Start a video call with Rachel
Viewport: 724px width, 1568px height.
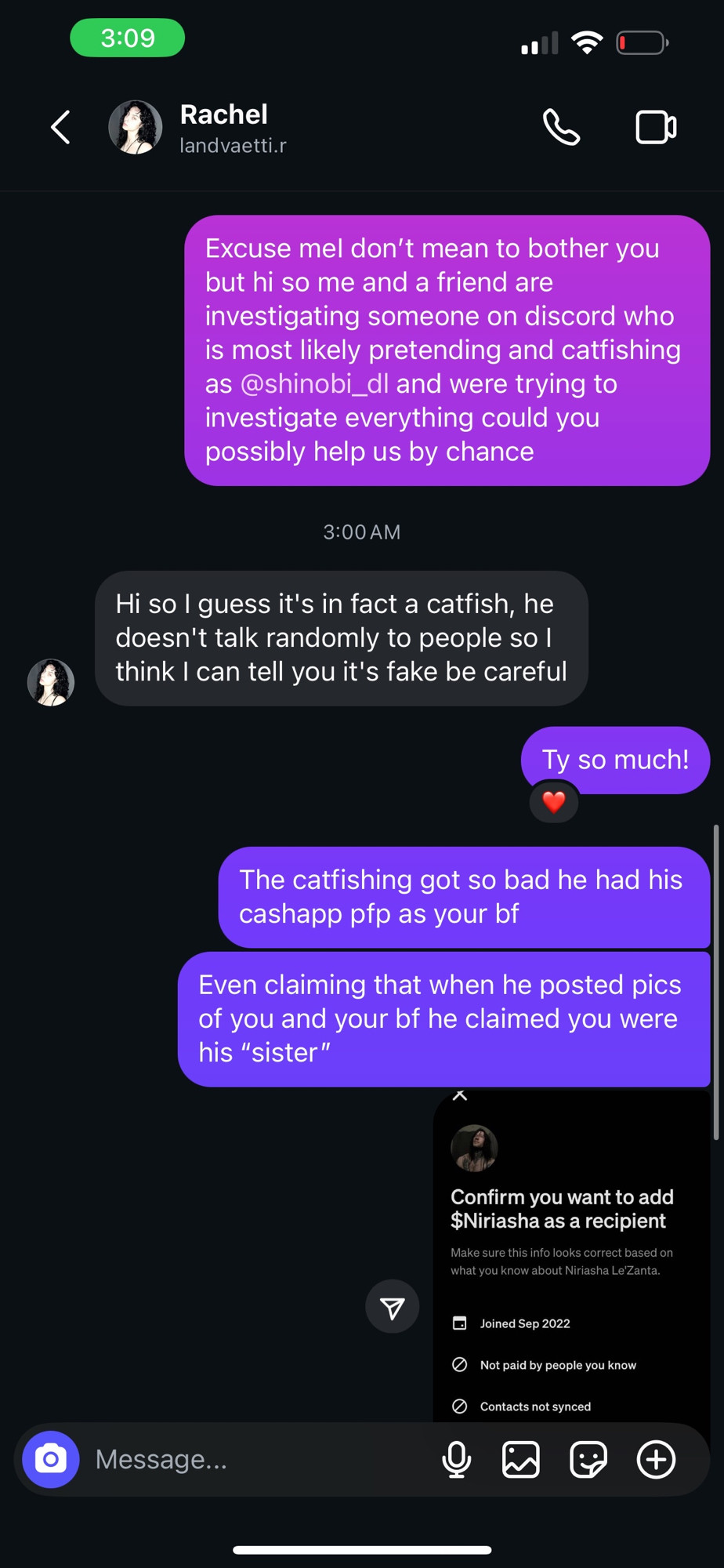point(656,127)
